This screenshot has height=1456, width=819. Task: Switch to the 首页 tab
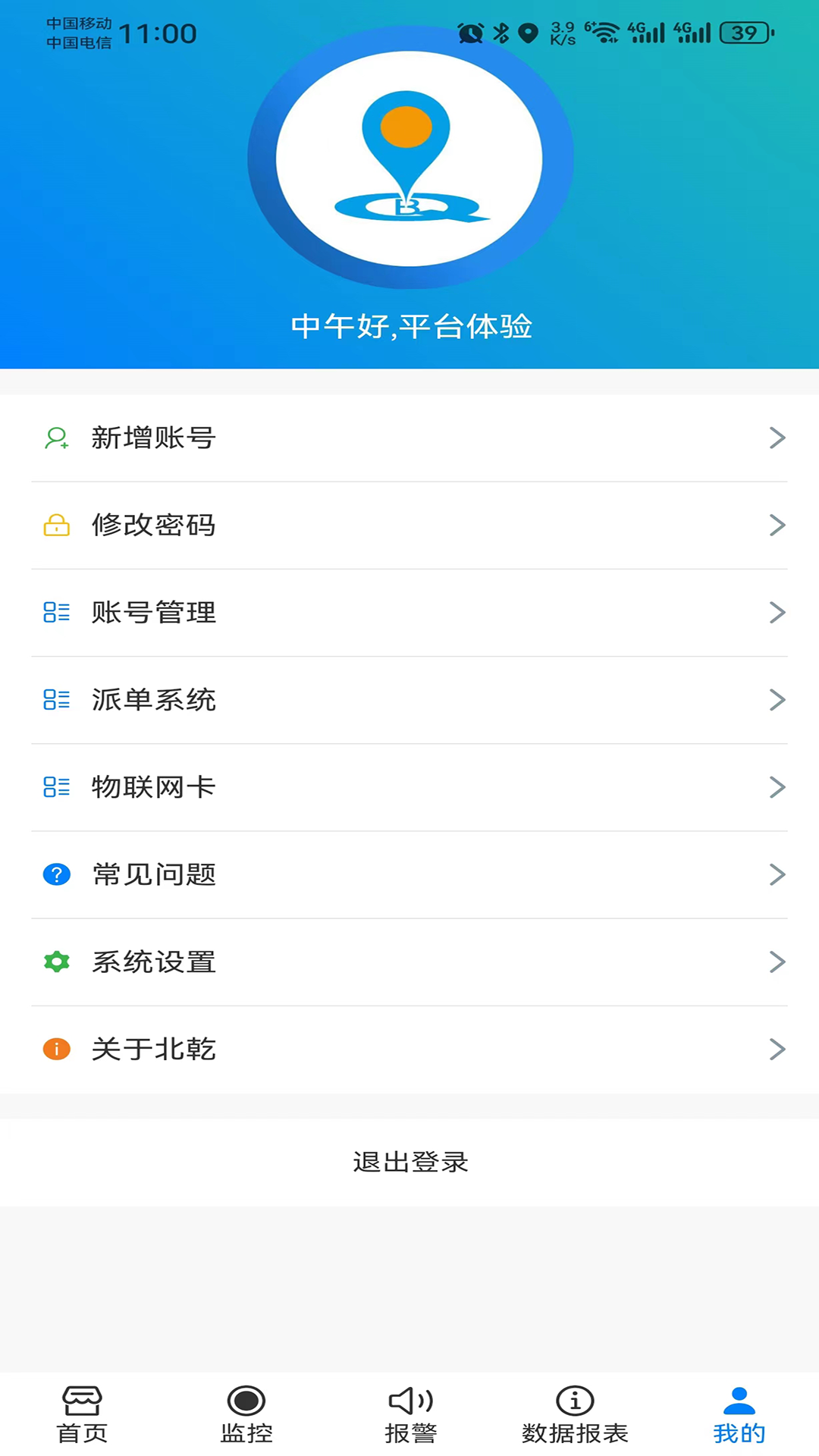click(81, 1410)
